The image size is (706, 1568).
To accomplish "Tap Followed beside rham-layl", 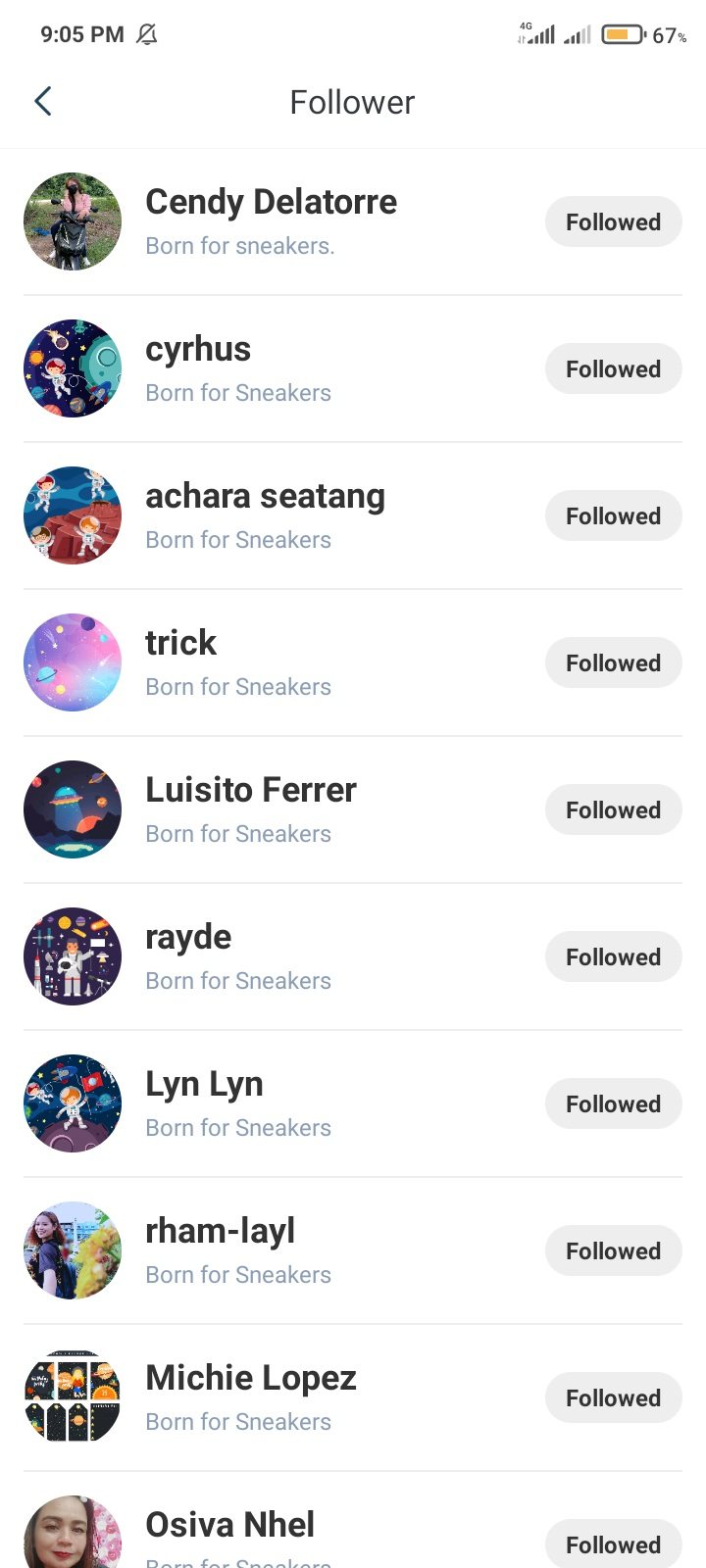I will point(613,1251).
